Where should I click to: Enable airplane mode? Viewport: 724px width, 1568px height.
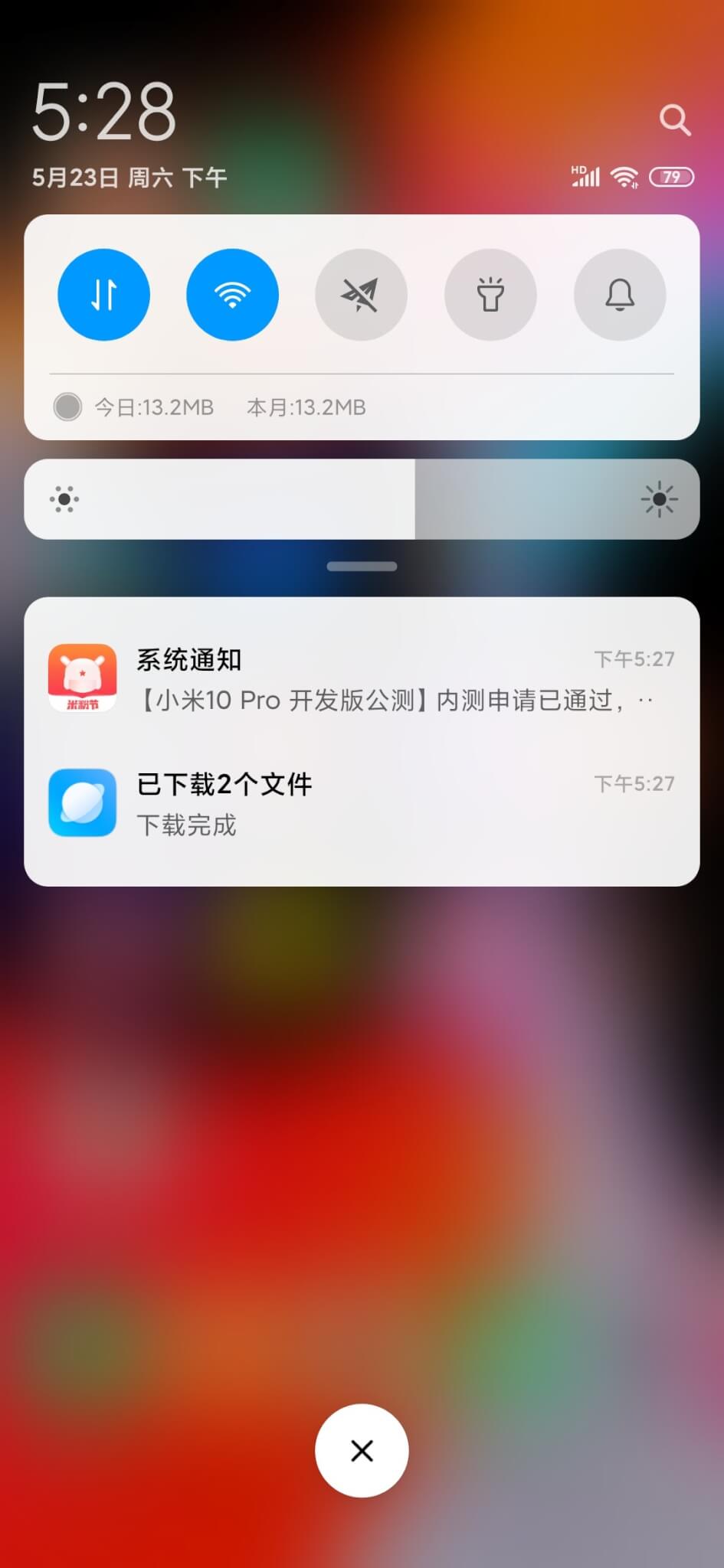pyautogui.click(x=361, y=295)
